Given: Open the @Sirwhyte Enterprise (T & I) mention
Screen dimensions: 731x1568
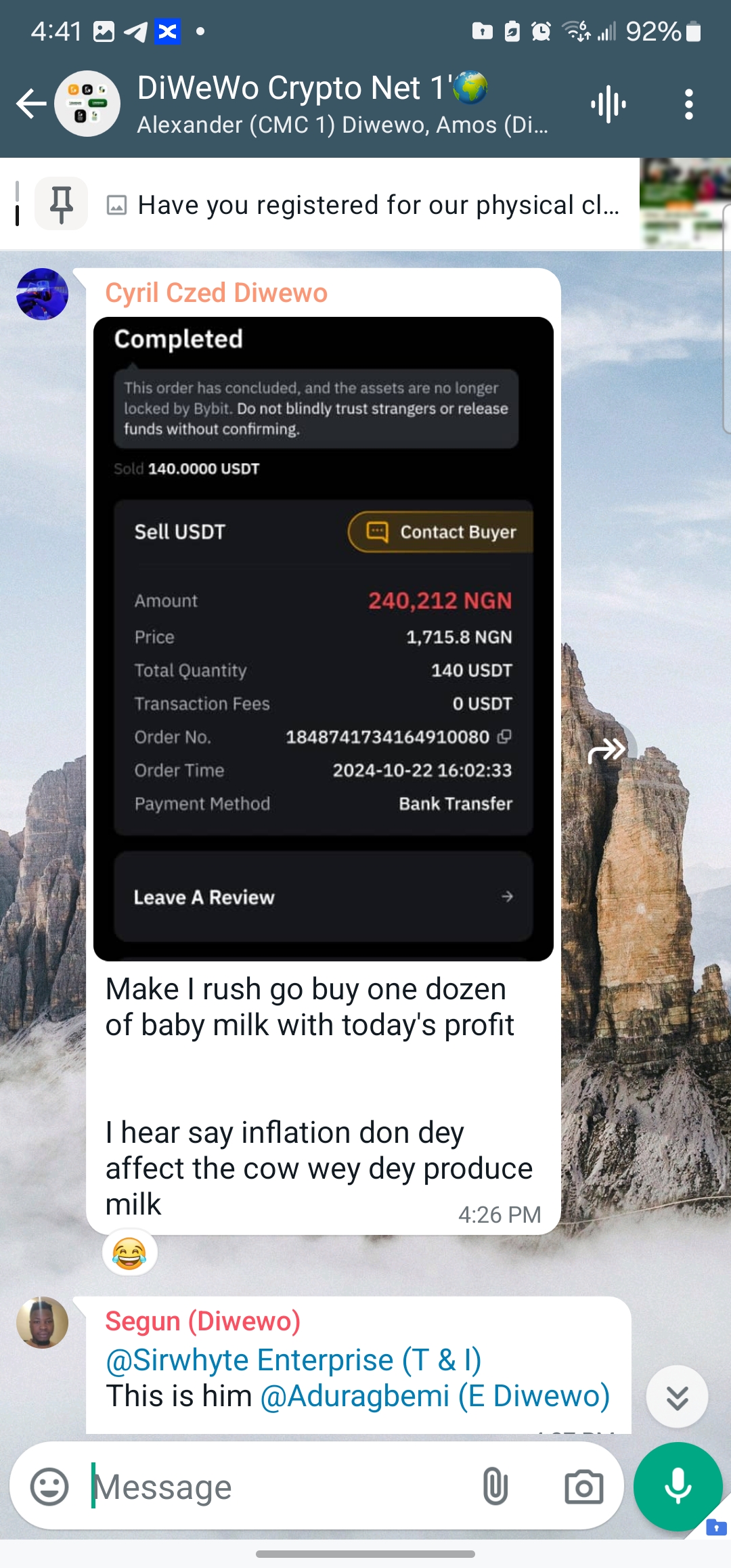Looking at the screenshot, I should (293, 1360).
